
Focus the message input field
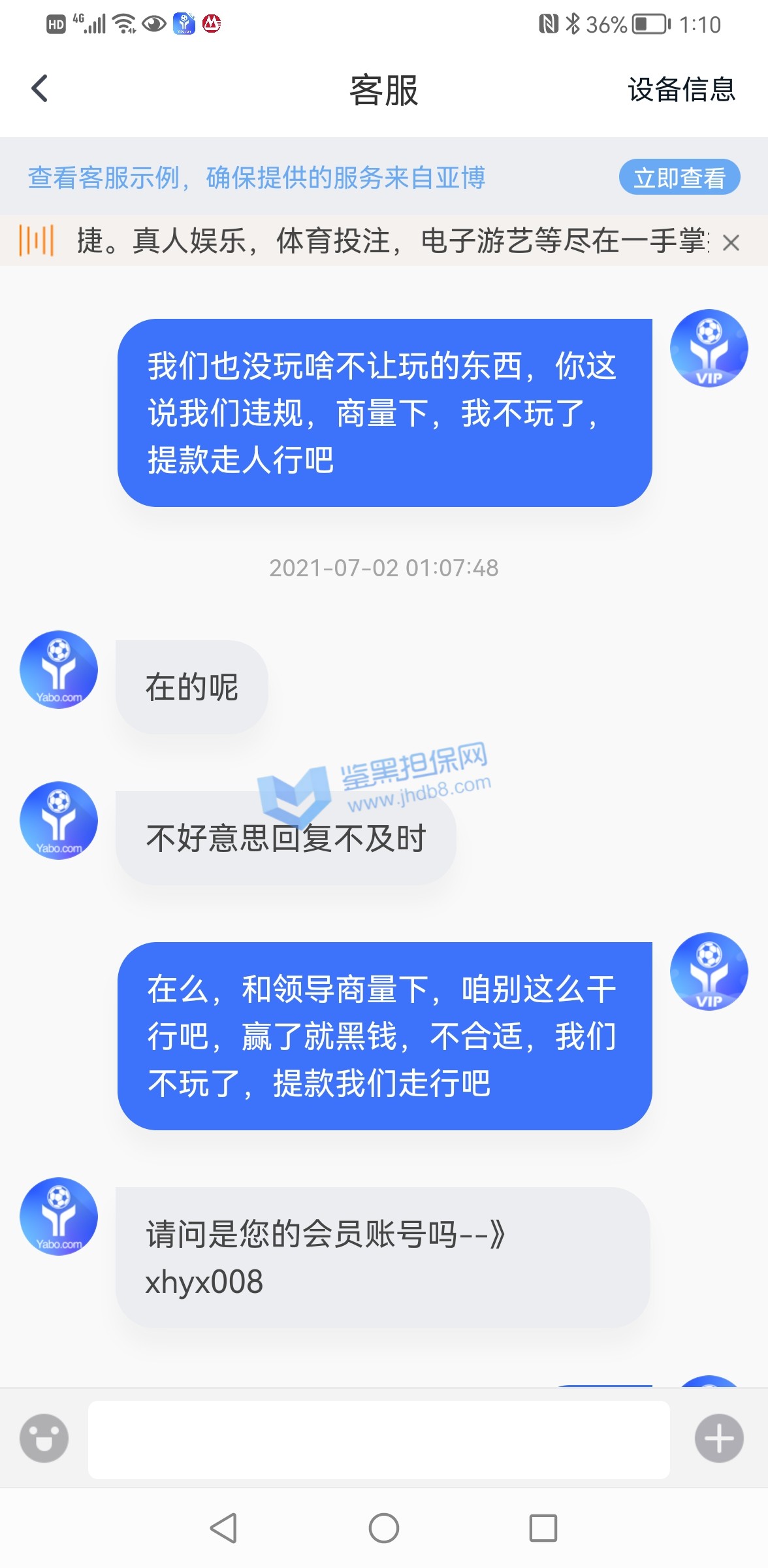pos(379,1439)
